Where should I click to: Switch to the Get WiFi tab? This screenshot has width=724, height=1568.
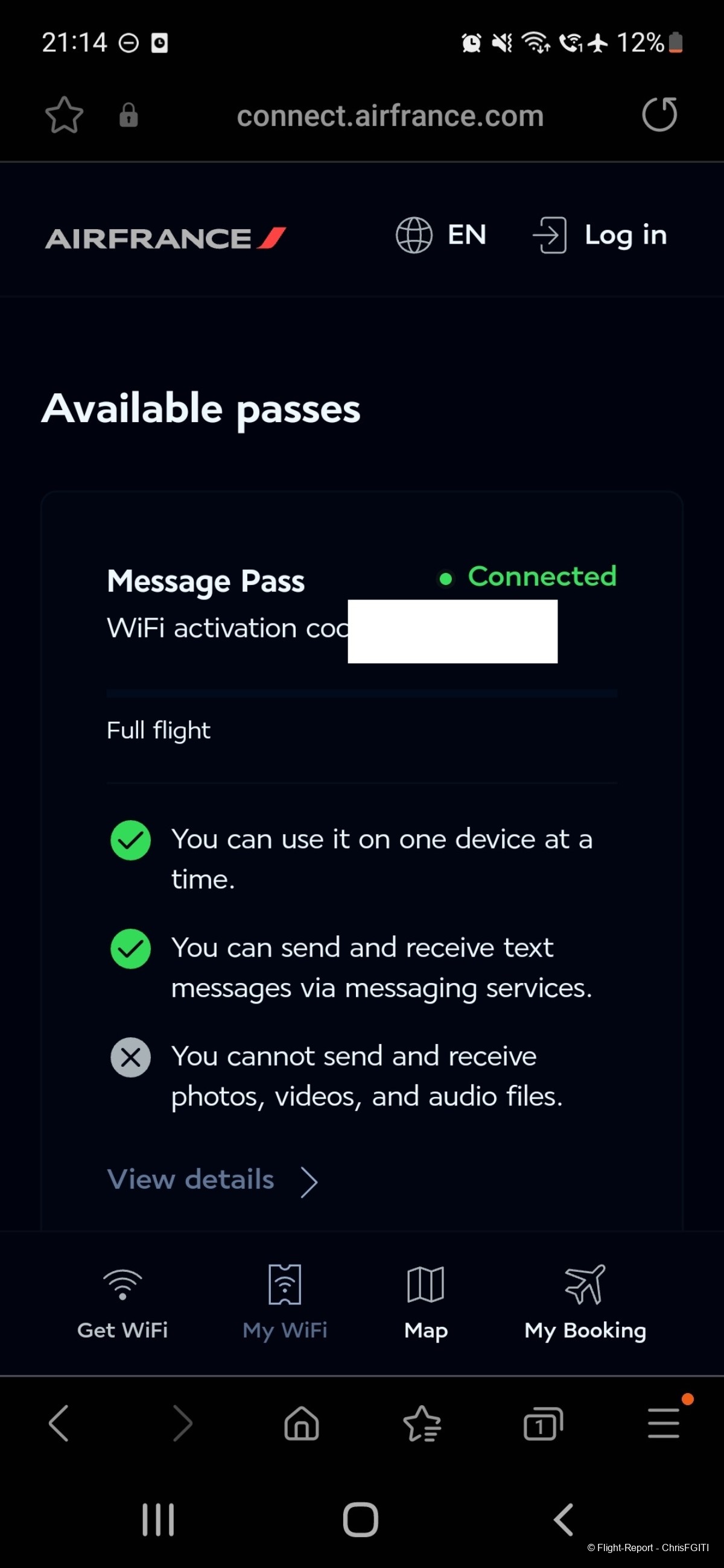pos(122,1303)
